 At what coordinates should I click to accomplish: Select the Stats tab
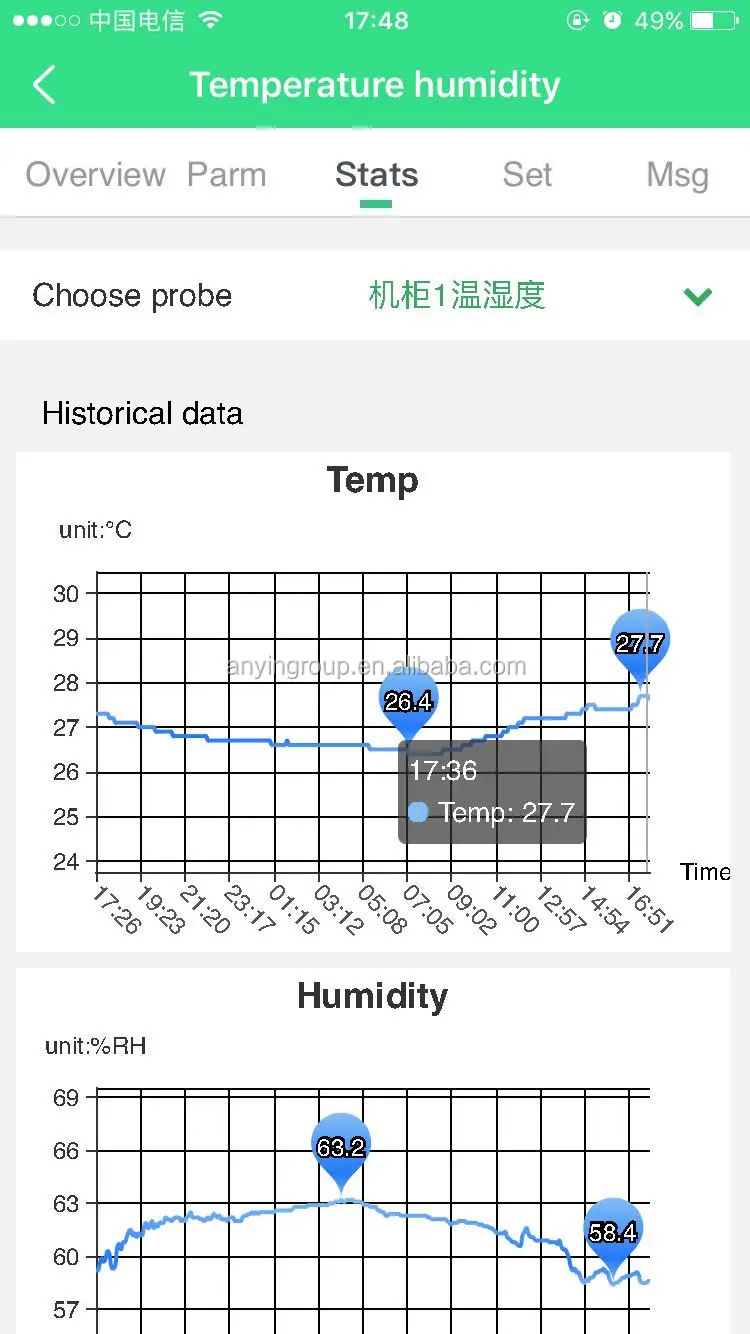[x=376, y=175]
